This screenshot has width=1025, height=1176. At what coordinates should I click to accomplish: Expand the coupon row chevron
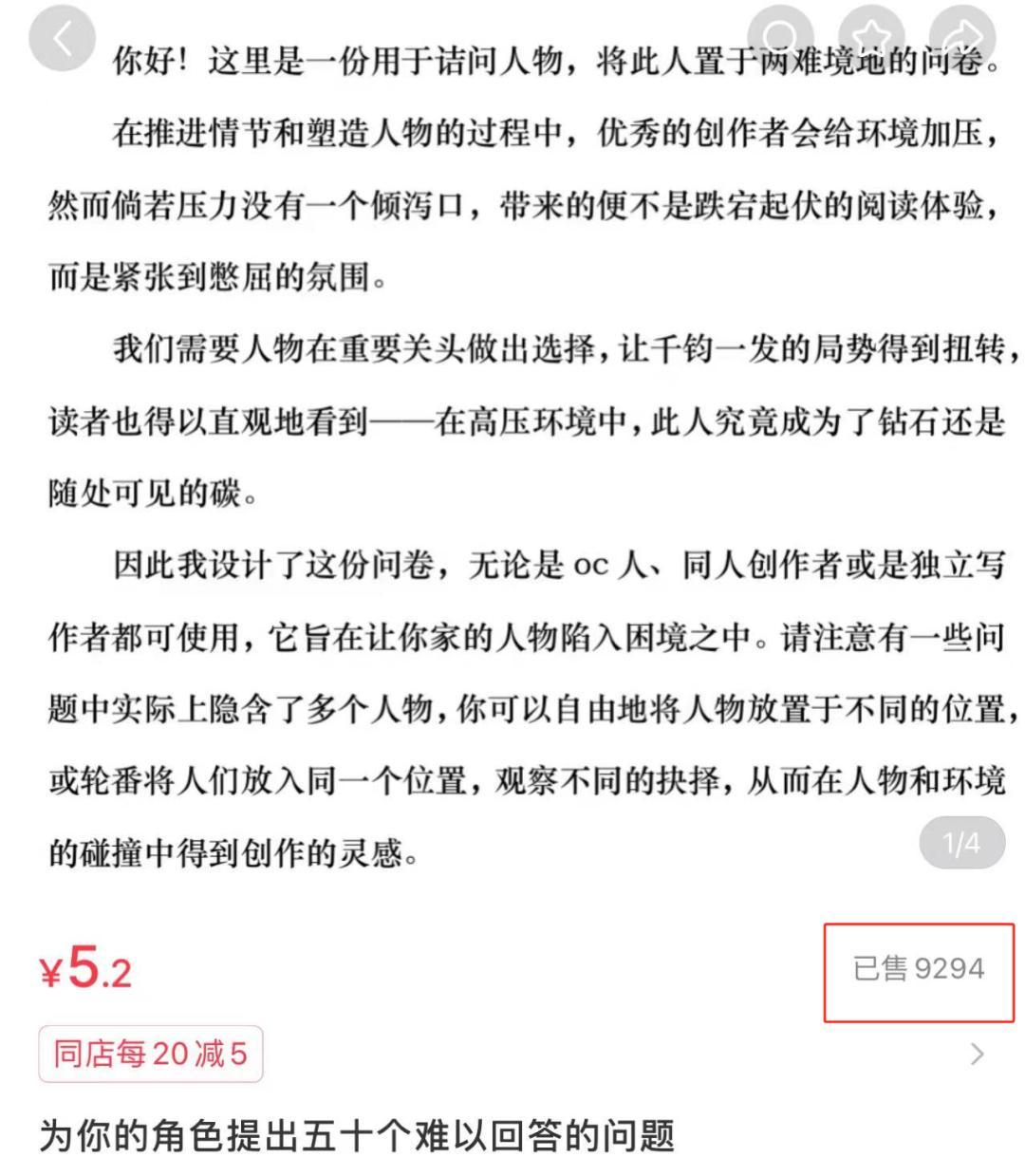coord(978,1054)
